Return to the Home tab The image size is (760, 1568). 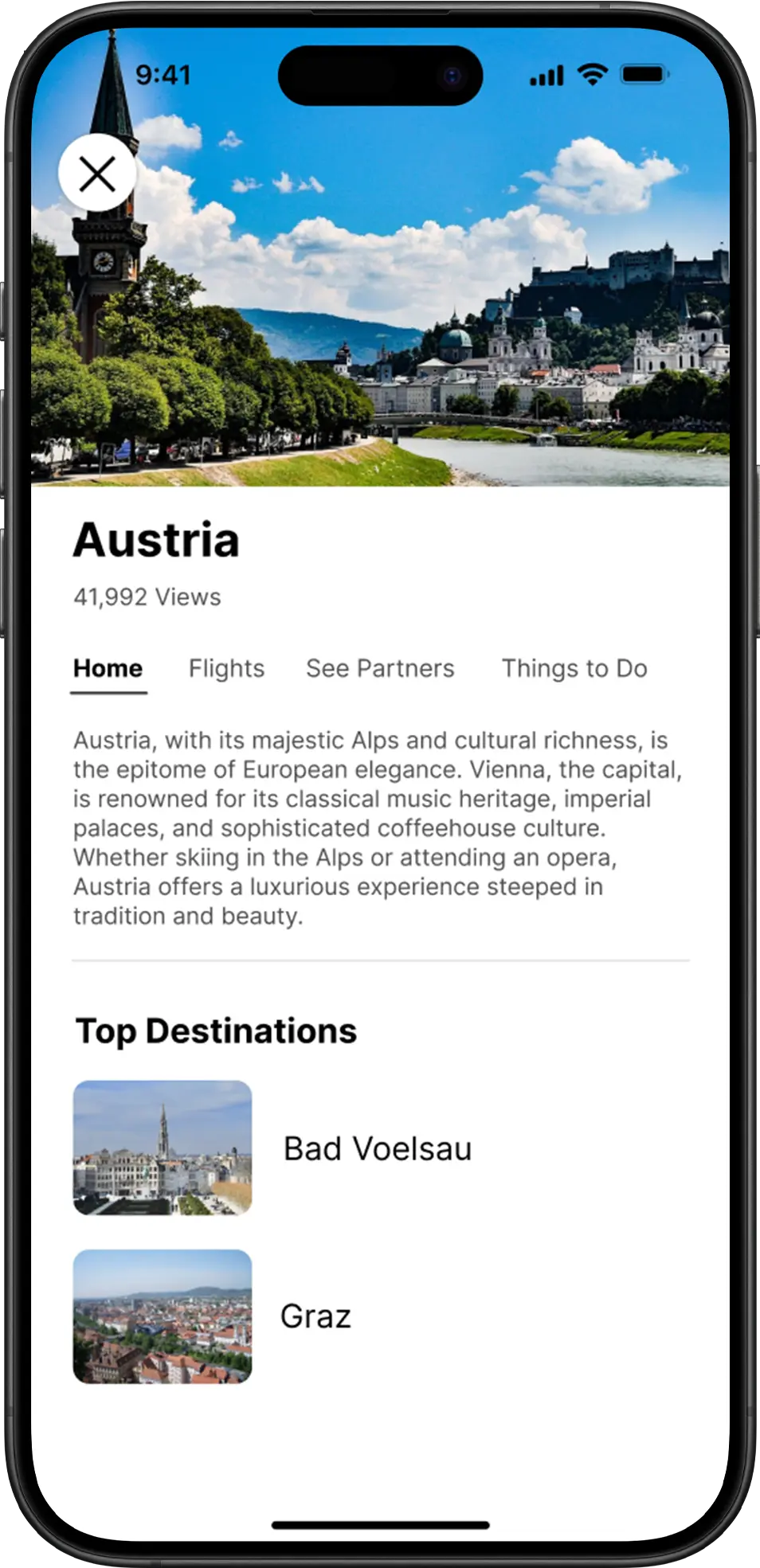pos(108,669)
